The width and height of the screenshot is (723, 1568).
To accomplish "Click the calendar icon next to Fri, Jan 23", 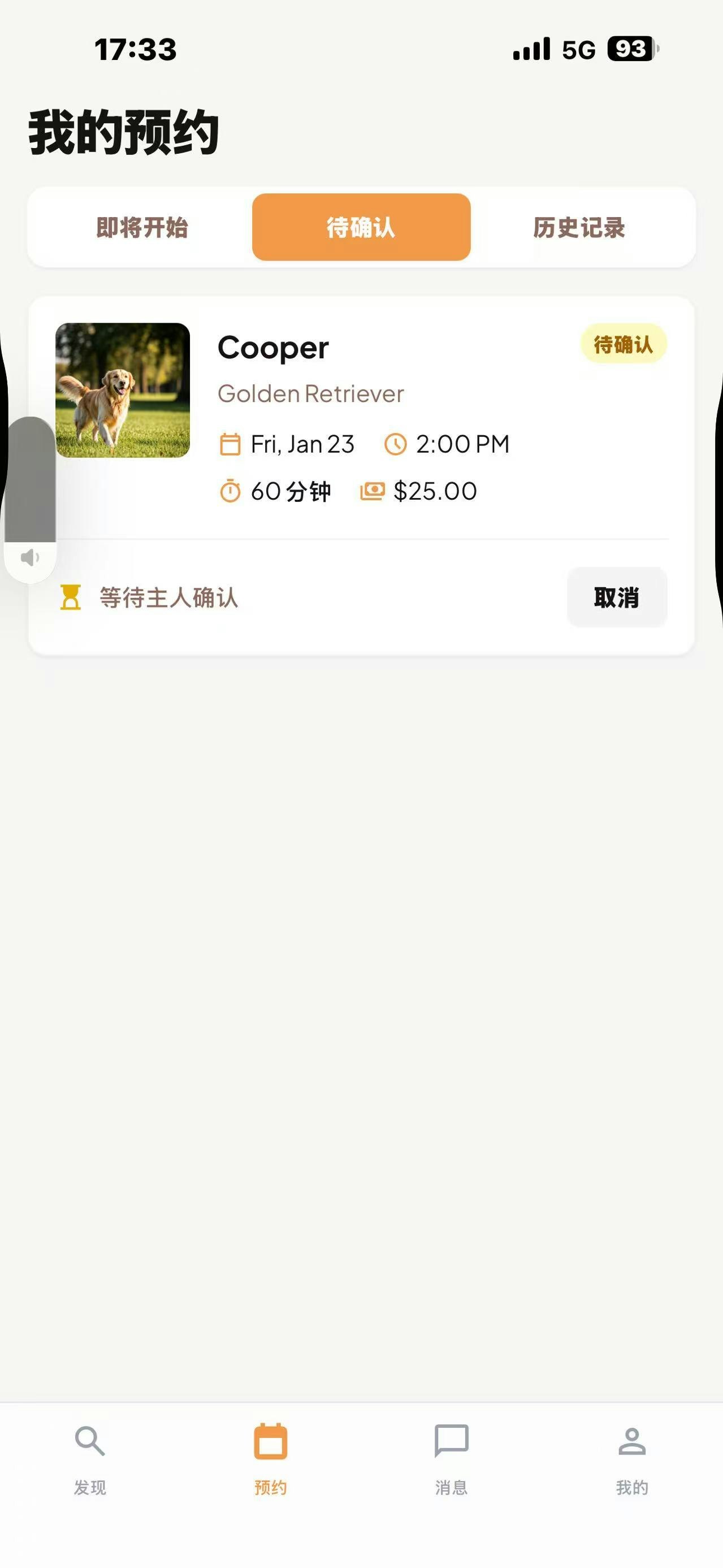I will [x=230, y=444].
